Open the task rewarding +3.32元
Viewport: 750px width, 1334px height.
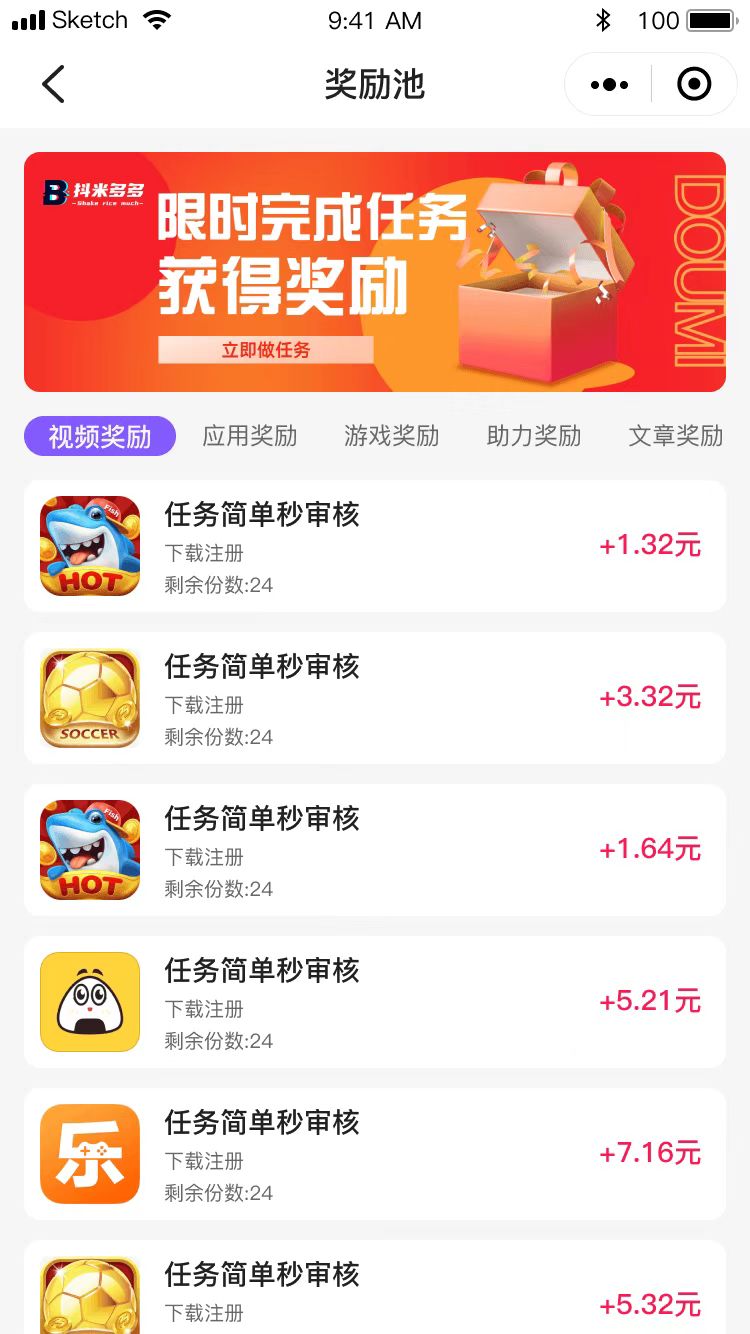click(375, 698)
